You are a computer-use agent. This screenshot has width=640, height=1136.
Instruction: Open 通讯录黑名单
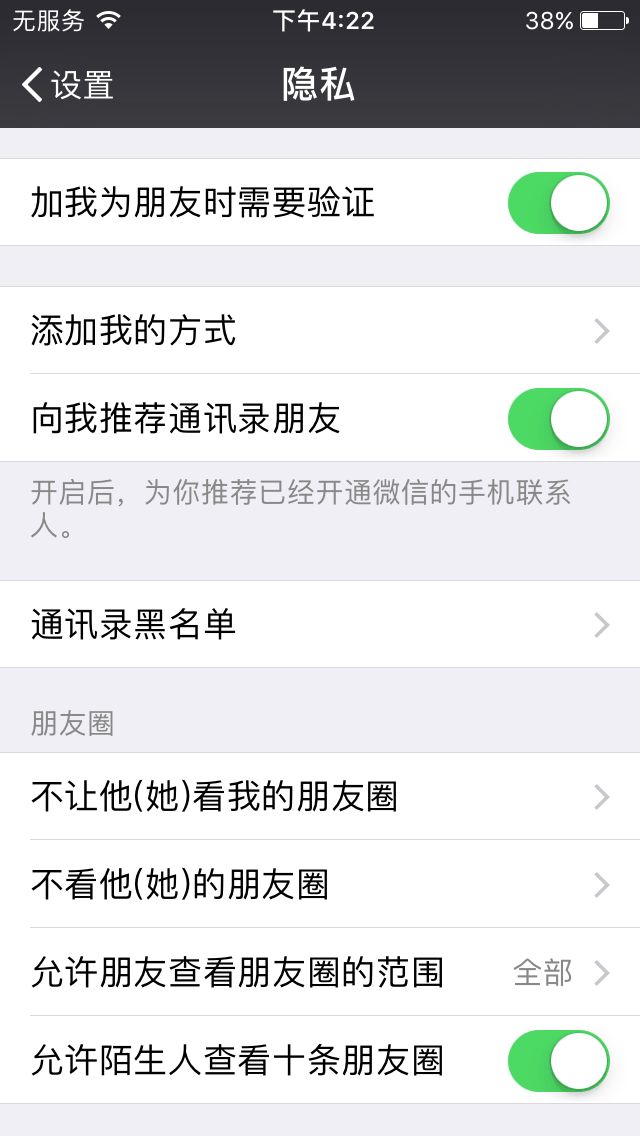(x=320, y=625)
